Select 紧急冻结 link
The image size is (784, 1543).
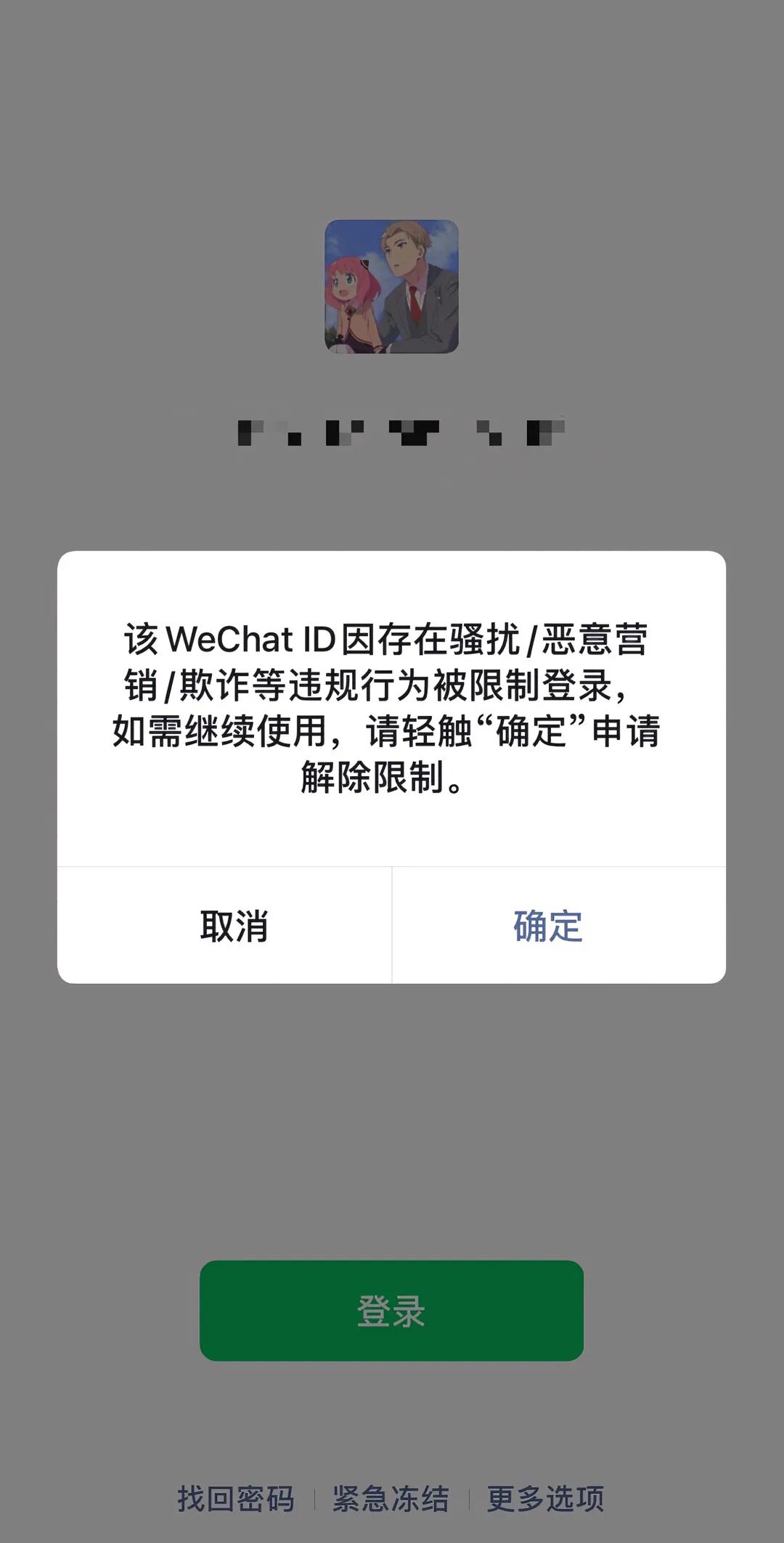coord(391,1499)
